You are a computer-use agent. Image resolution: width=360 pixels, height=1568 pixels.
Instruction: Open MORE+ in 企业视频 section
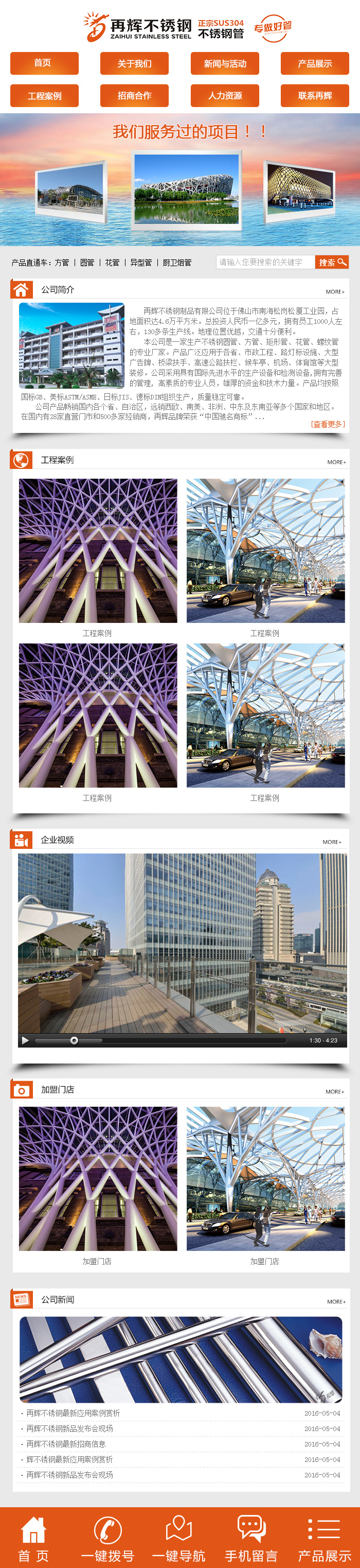[332, 842]
